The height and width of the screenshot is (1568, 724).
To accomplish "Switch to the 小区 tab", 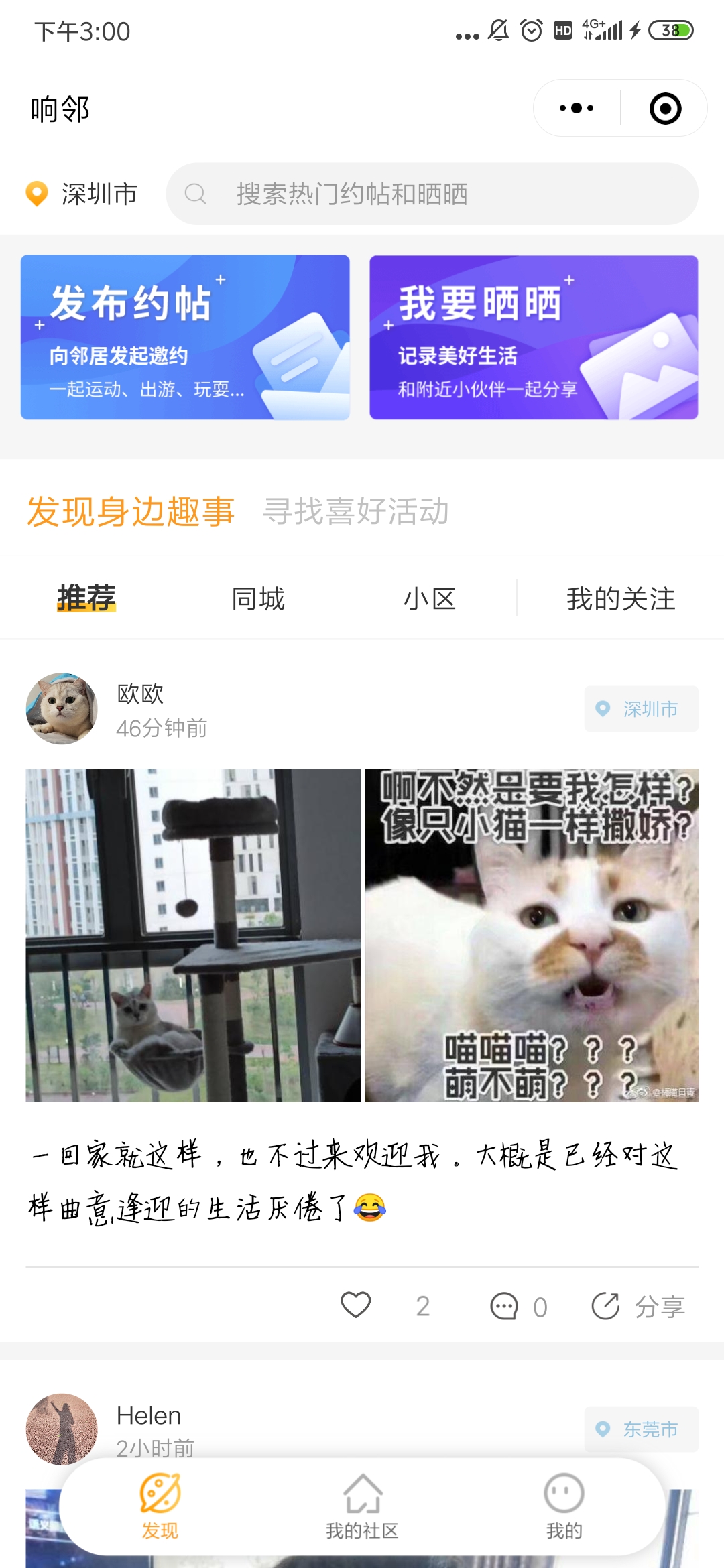I will 430,598.
